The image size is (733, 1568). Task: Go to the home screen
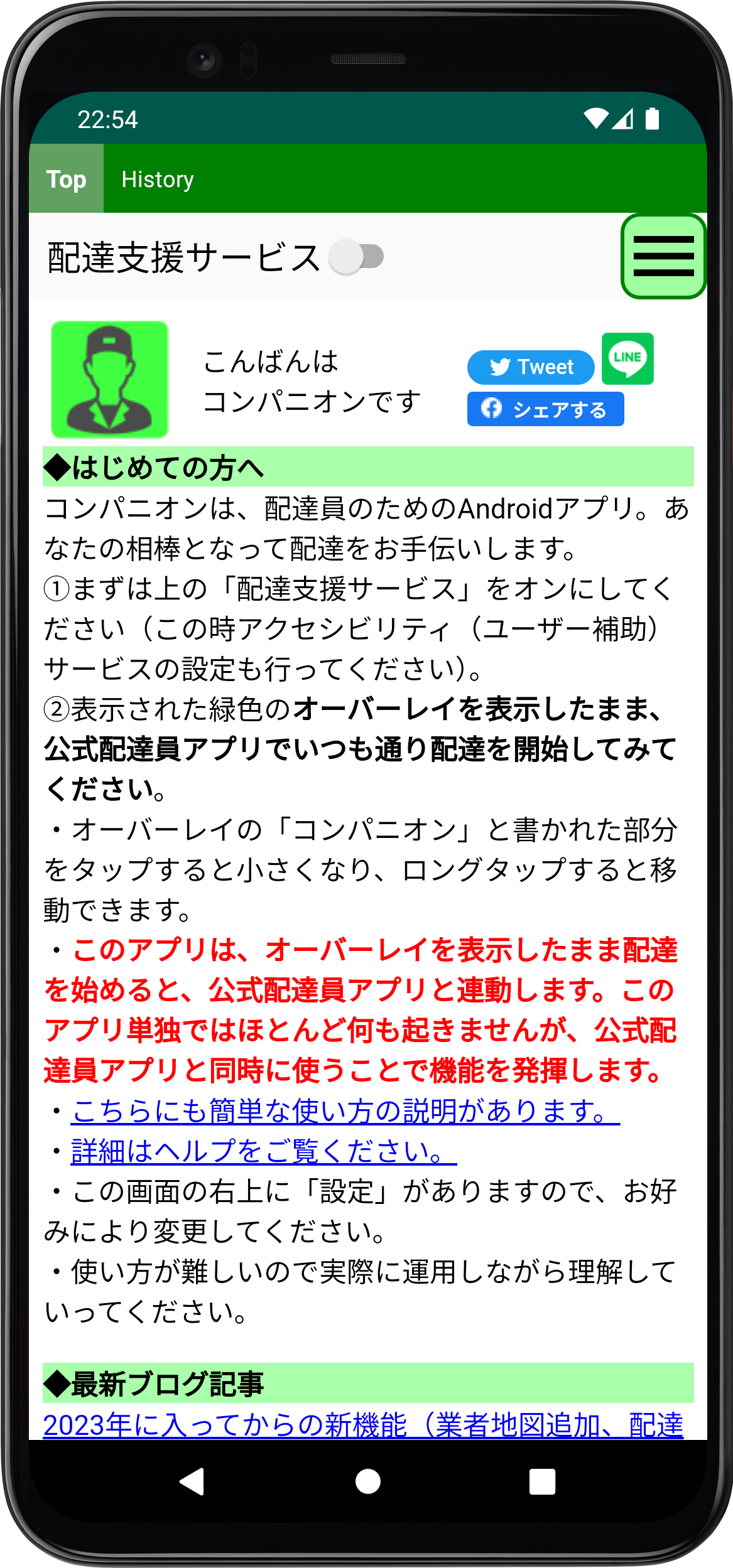[x=368, y=1481]
